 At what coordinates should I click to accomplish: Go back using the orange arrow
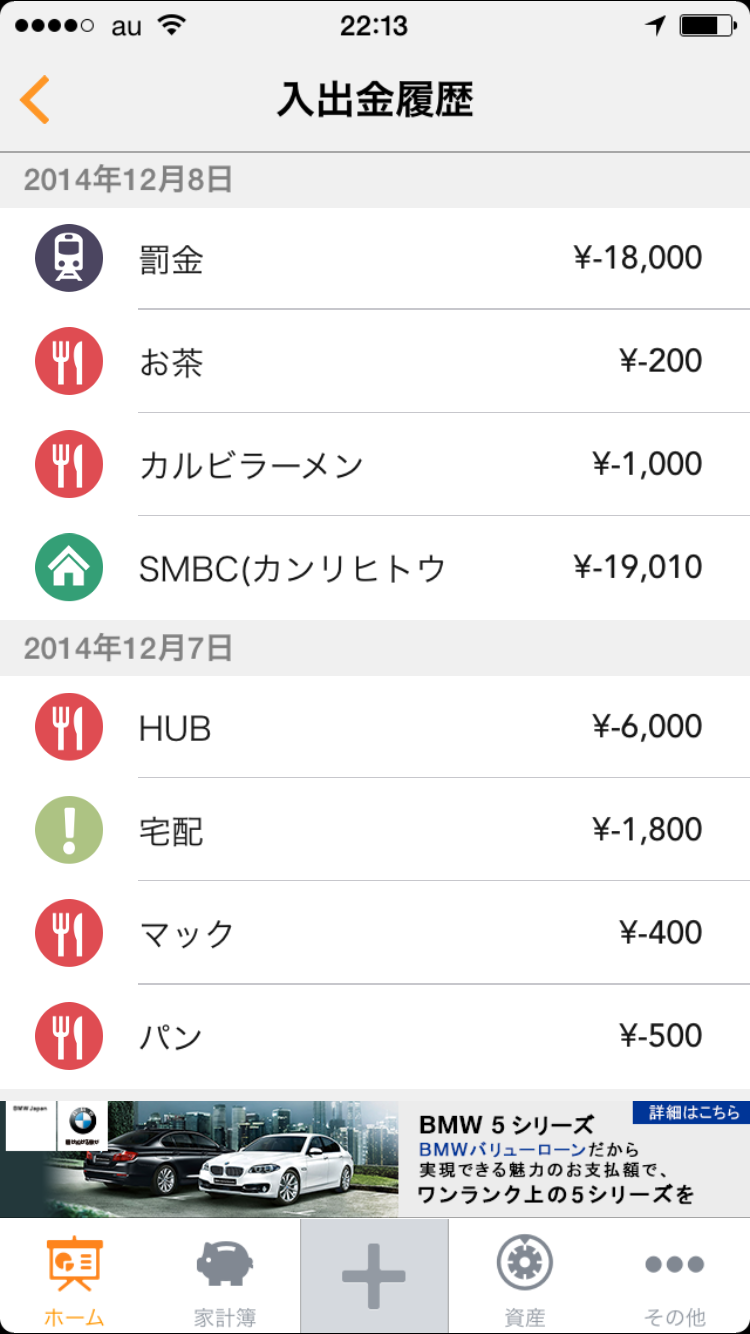click(x=35, y=100)
